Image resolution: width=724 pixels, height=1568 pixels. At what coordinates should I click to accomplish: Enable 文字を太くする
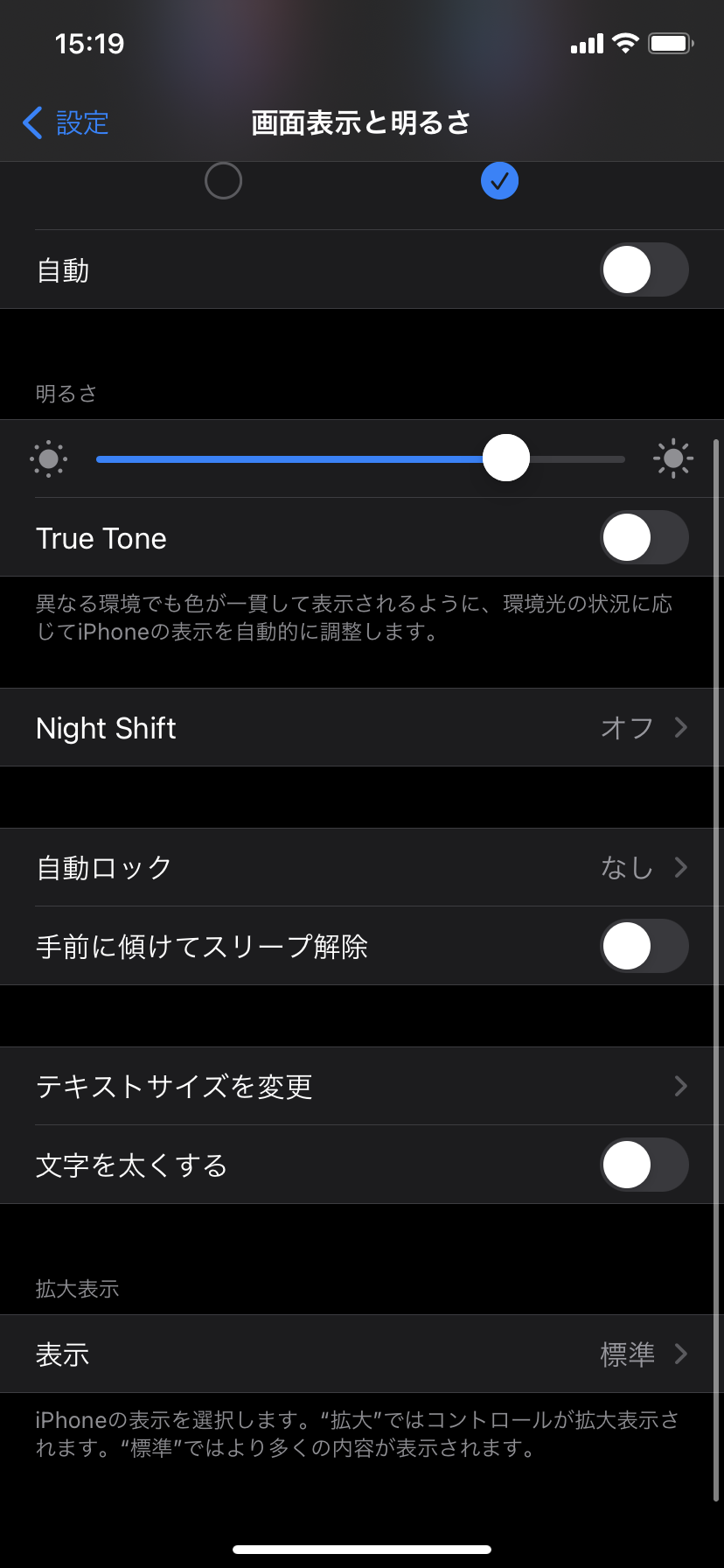[x=644, y=1165]
